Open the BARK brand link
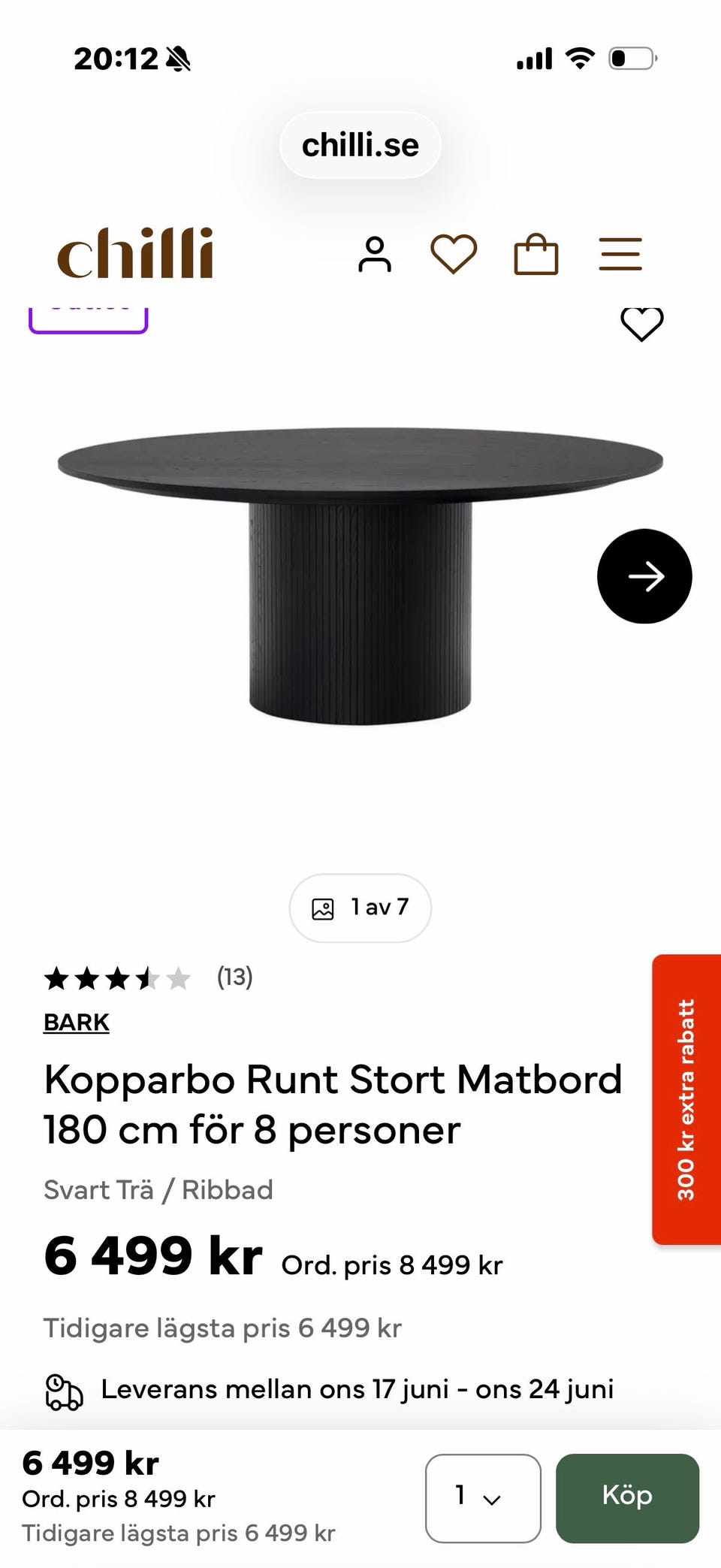Image resolution: width=721 pixels, height=1568 pixels. [x=77, y=1023]
